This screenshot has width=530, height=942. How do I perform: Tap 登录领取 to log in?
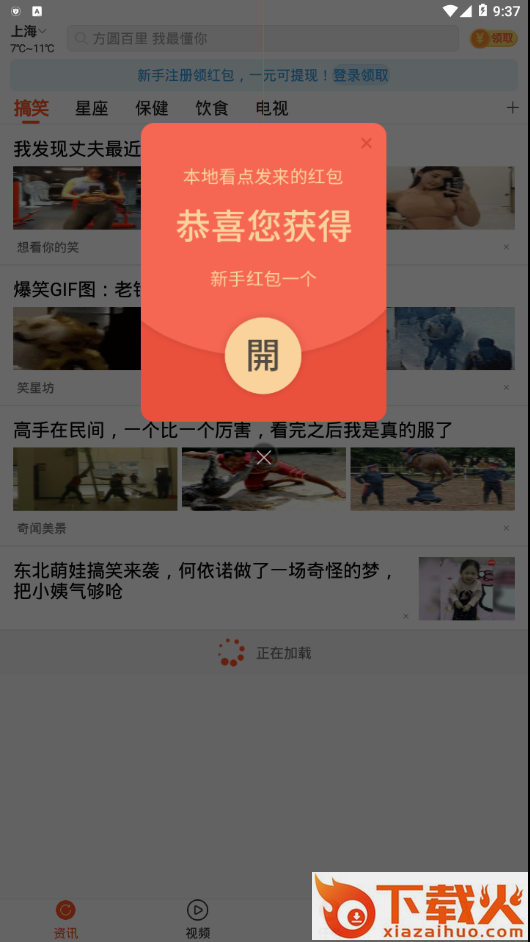(361, 76)
